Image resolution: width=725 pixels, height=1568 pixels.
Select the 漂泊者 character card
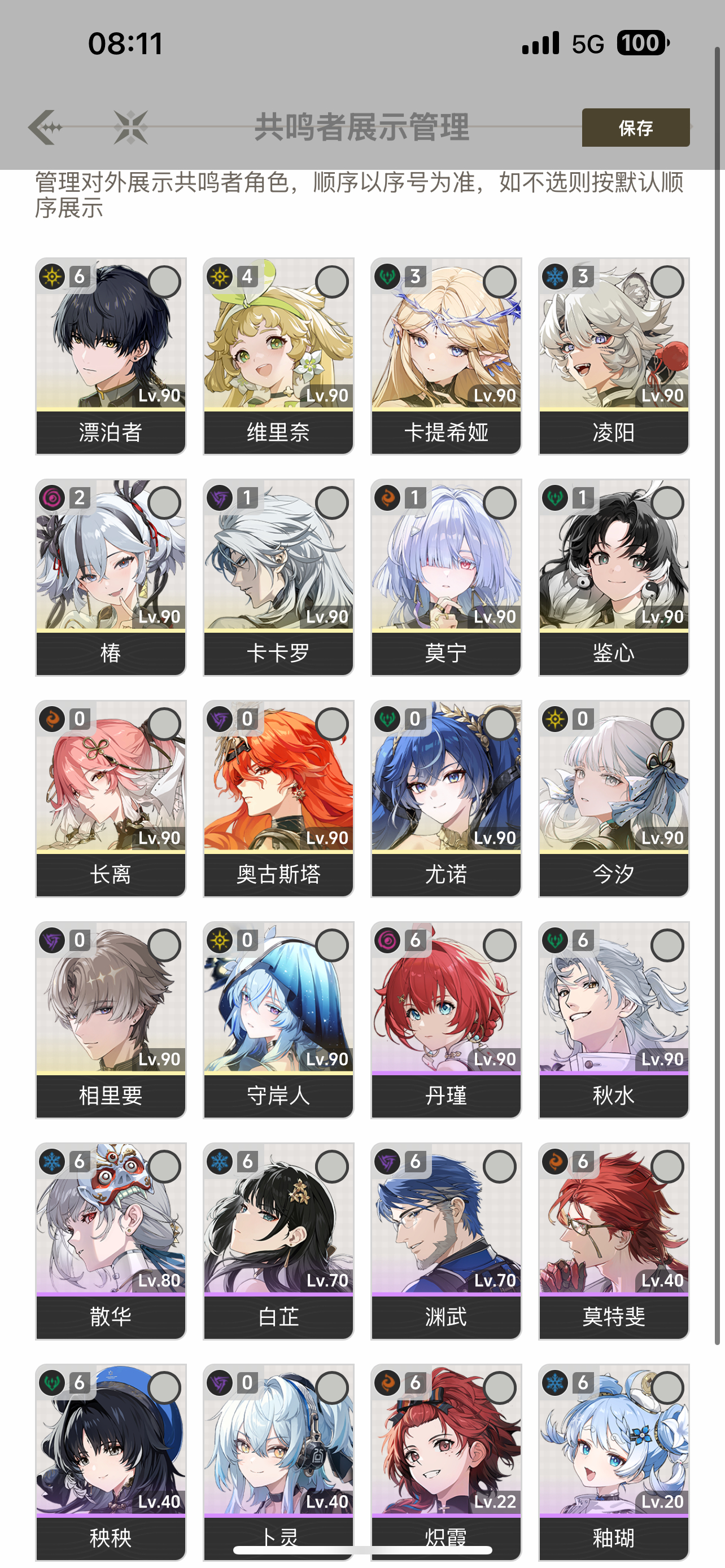110,356
